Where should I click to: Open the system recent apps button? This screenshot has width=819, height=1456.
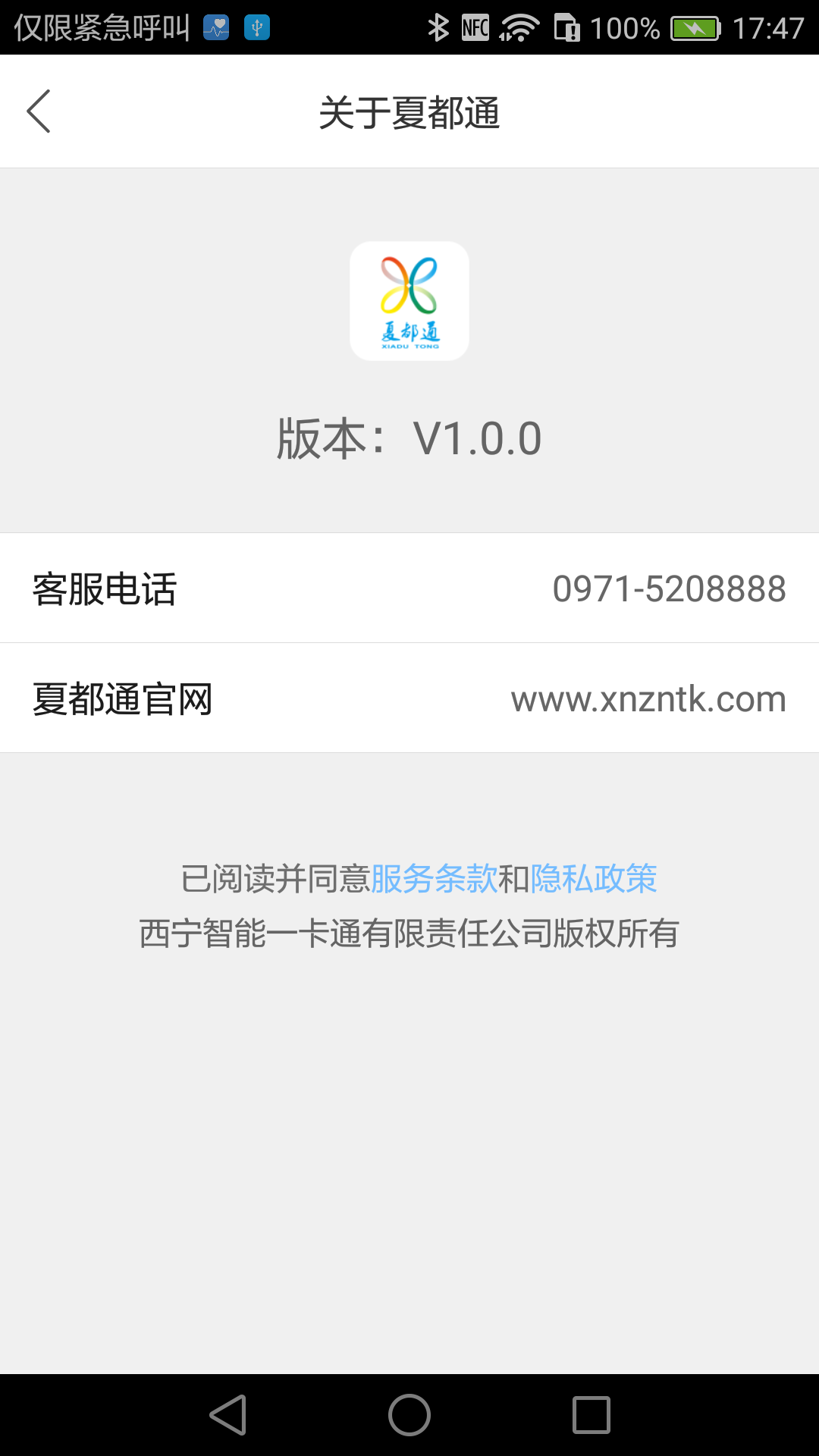pos(591,1415)
